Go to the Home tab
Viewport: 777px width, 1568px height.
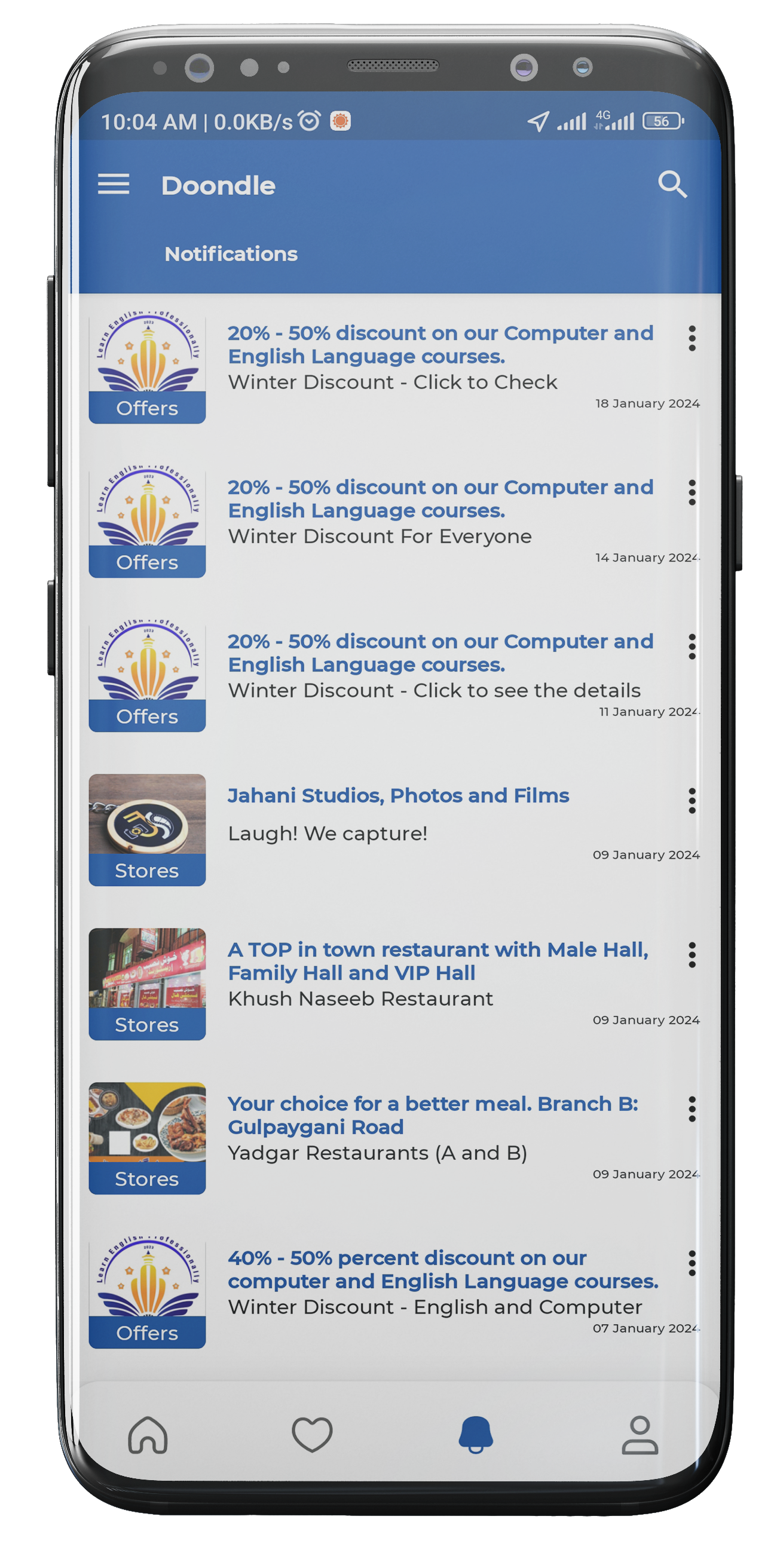pyautogui.click(x=148, y=1435)
